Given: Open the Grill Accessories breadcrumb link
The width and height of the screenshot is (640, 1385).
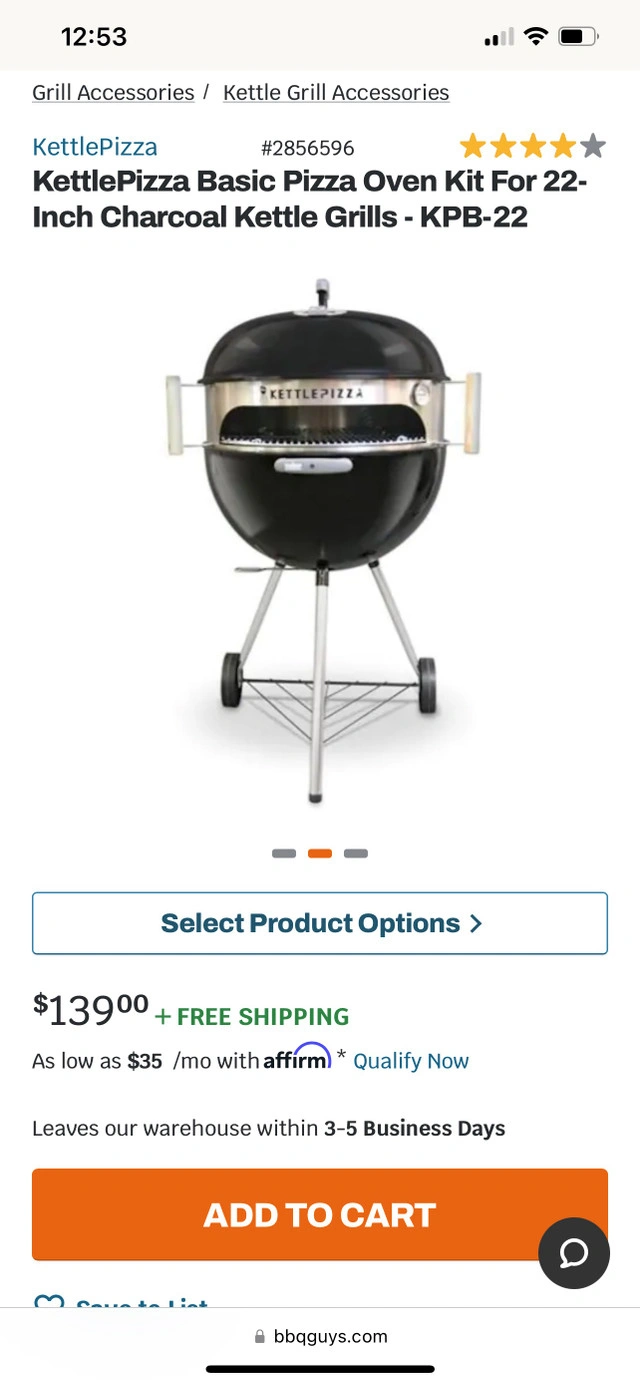Looking at the screenshot, I should tap(113, 93).
